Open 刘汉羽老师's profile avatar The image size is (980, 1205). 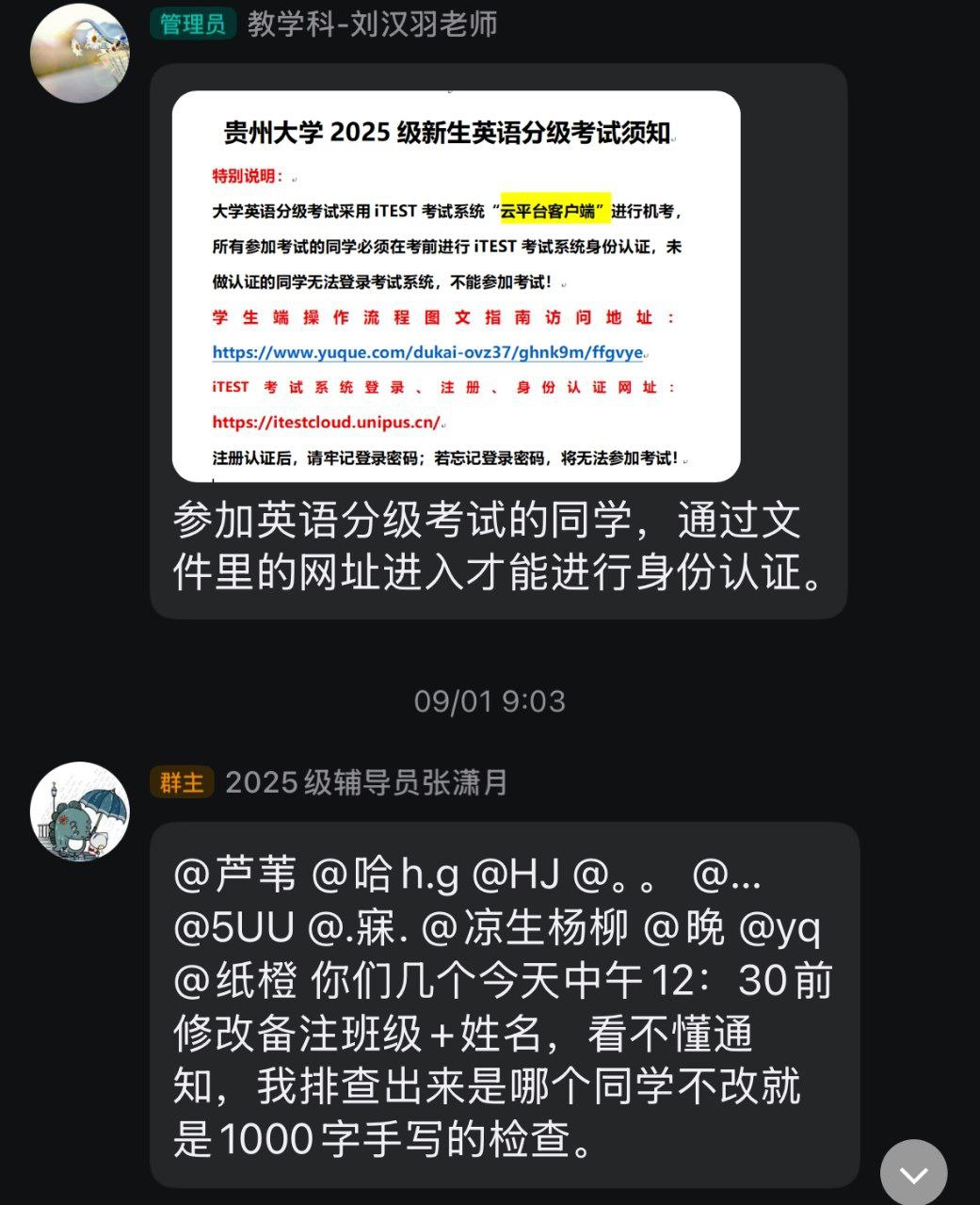coord(80,54)
